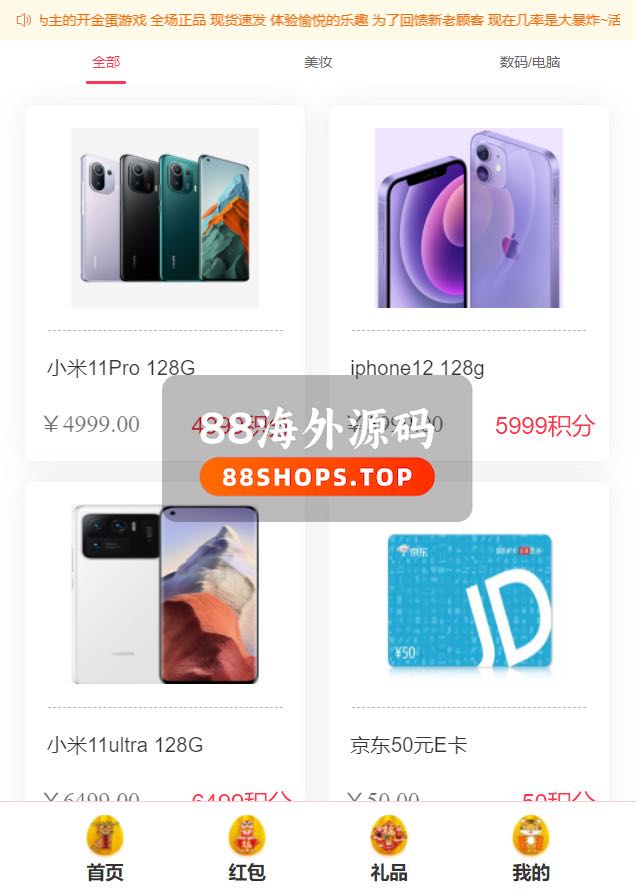Go to the 首页 home tab

(105, 849)
